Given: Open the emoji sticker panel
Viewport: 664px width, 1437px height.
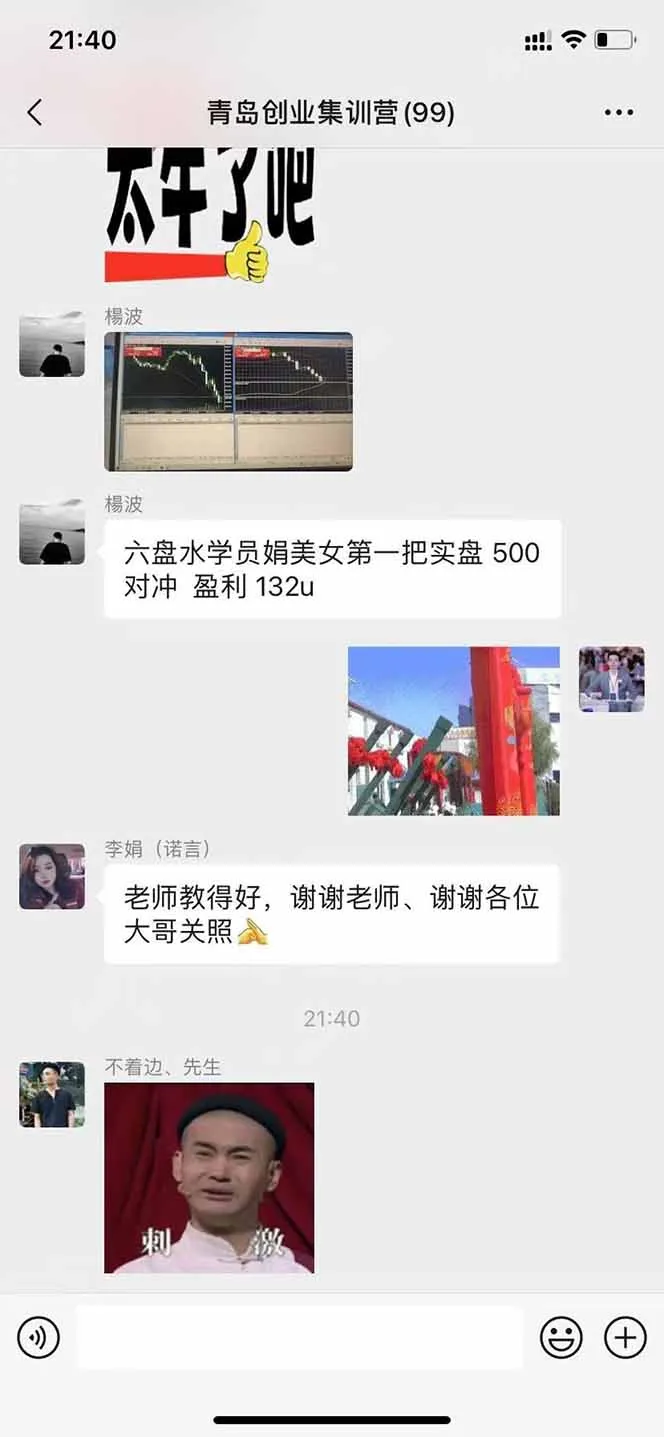Looking at the screenshot, I should [561, 1337].
